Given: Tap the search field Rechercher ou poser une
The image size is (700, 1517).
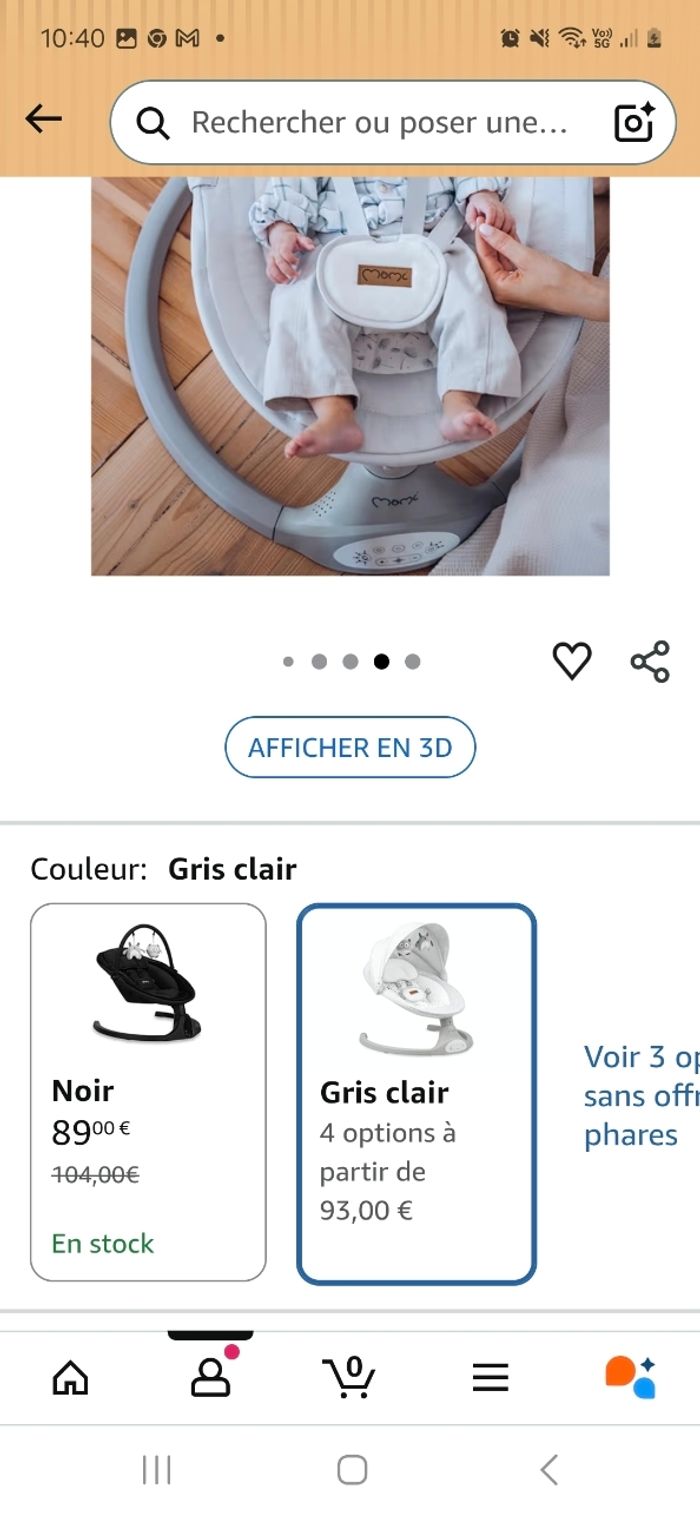Looking at the screenshot, I should click(x=378, y=122).
